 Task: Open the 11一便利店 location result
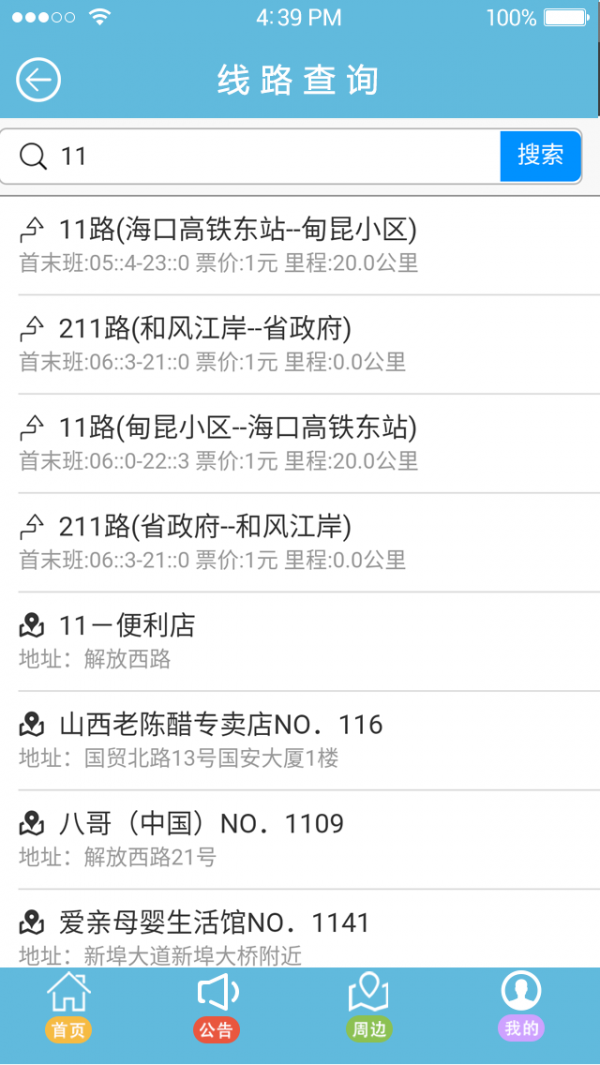300,641
